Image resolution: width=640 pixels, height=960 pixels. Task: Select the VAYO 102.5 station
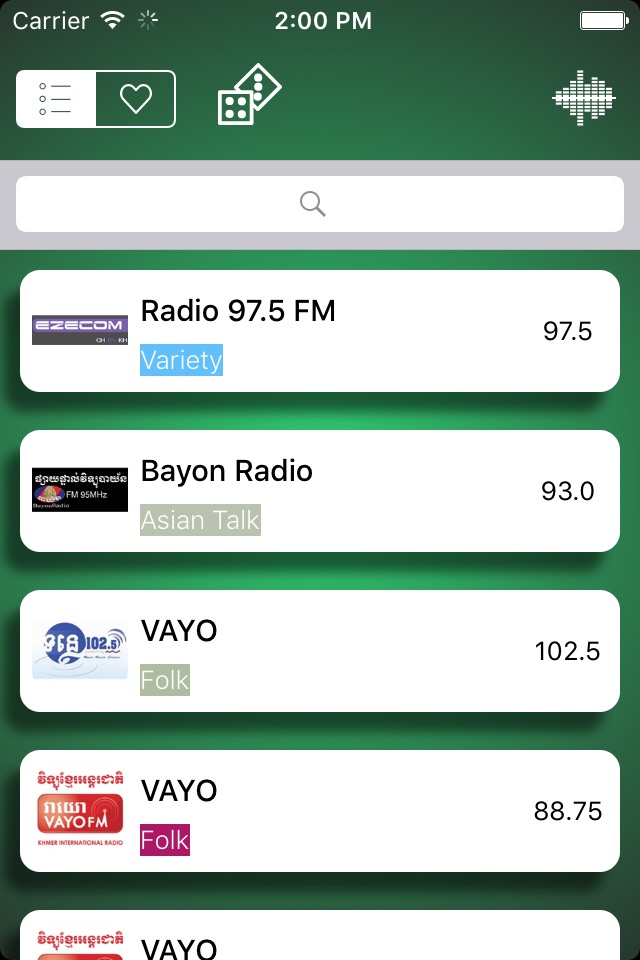pyautogui.click(x=320, y=651)
